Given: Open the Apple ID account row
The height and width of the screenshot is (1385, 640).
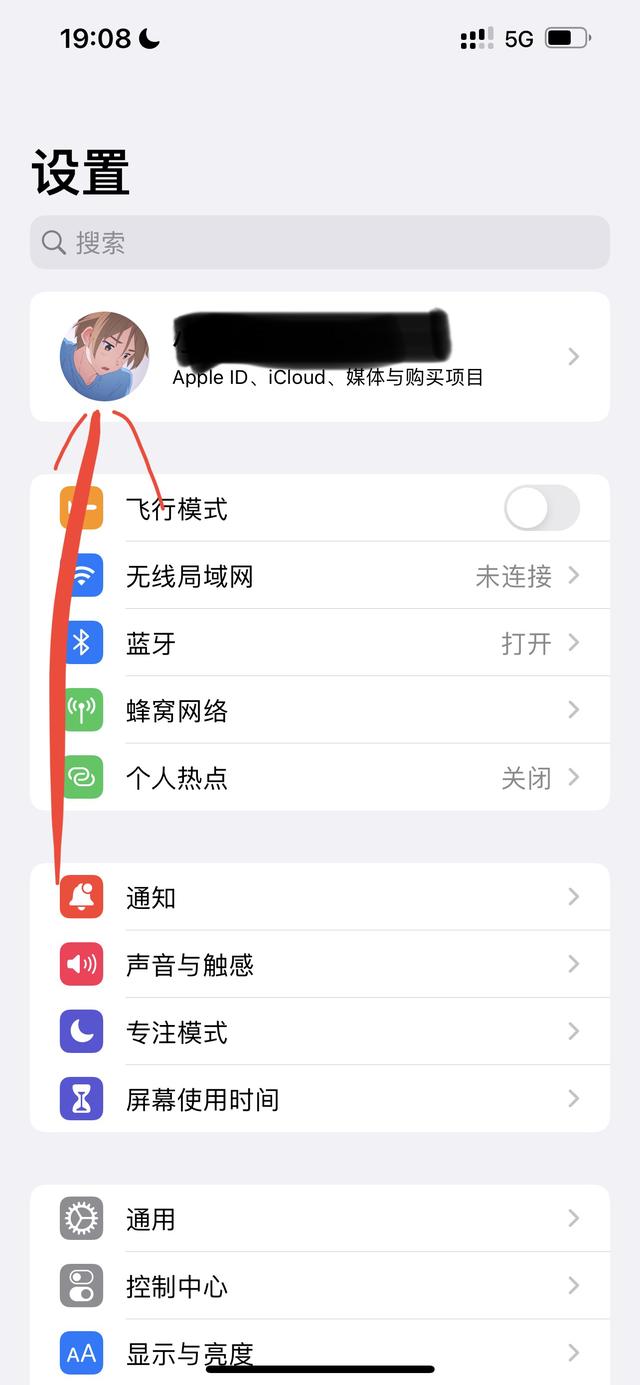Looking at the screenshot, I should coord(320,357).
